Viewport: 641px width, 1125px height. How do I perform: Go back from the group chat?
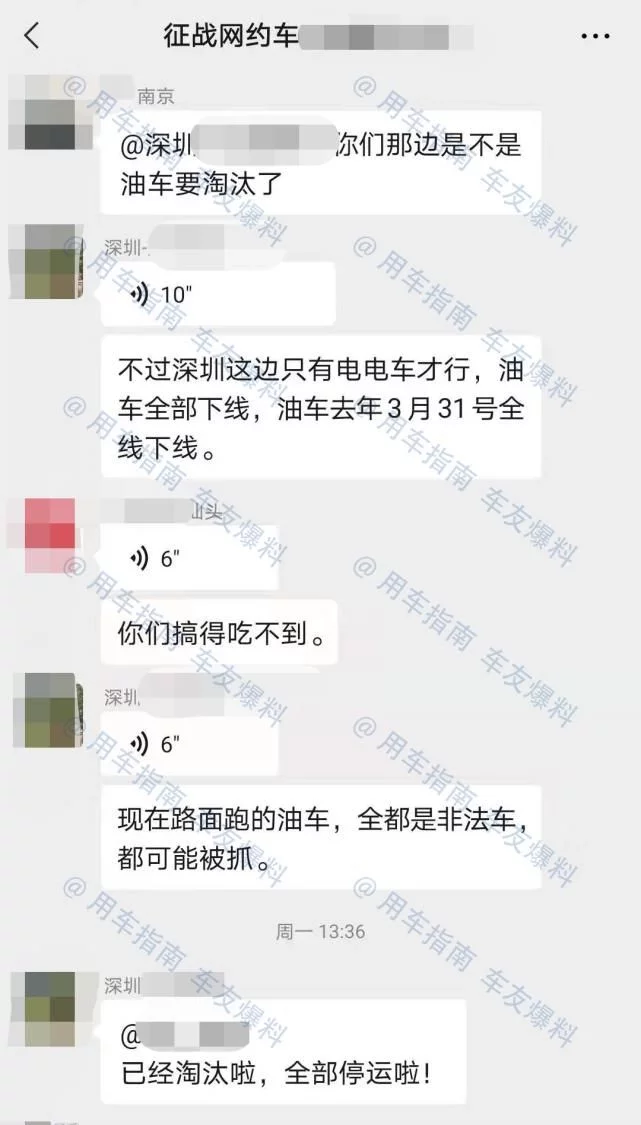[x=32, y=36]
